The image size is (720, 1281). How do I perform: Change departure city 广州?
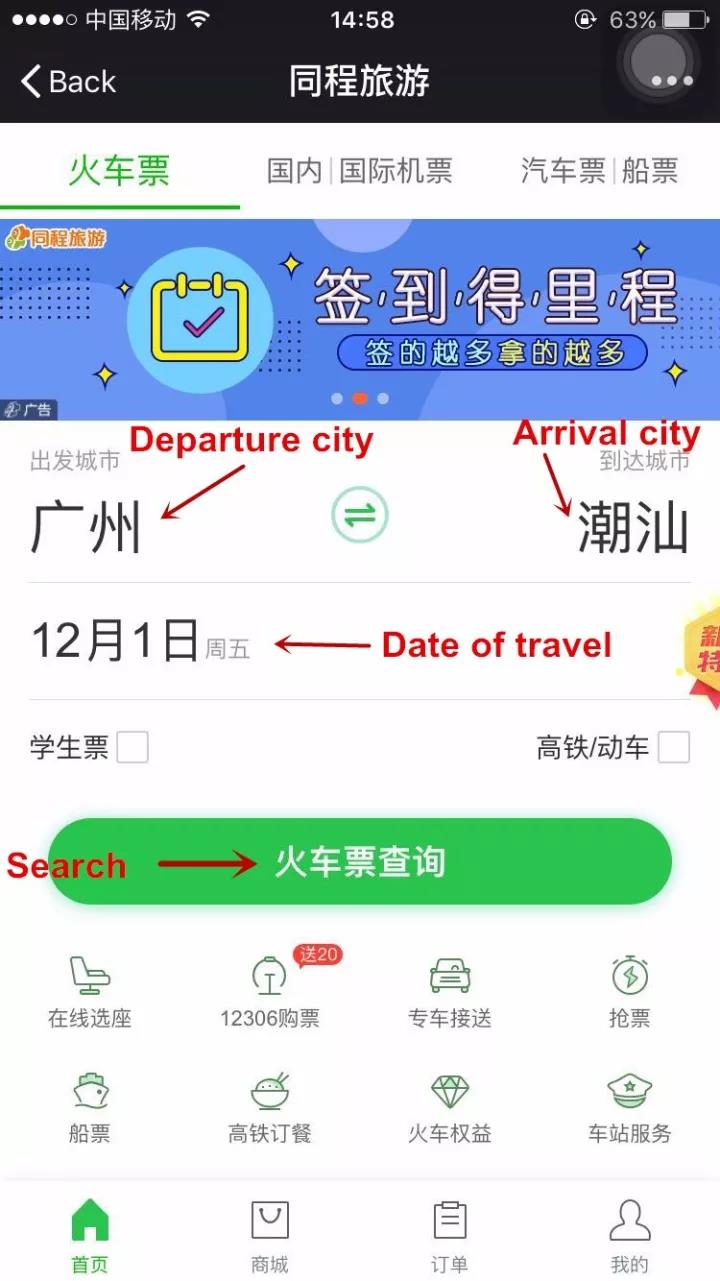(x=86, y=527)
